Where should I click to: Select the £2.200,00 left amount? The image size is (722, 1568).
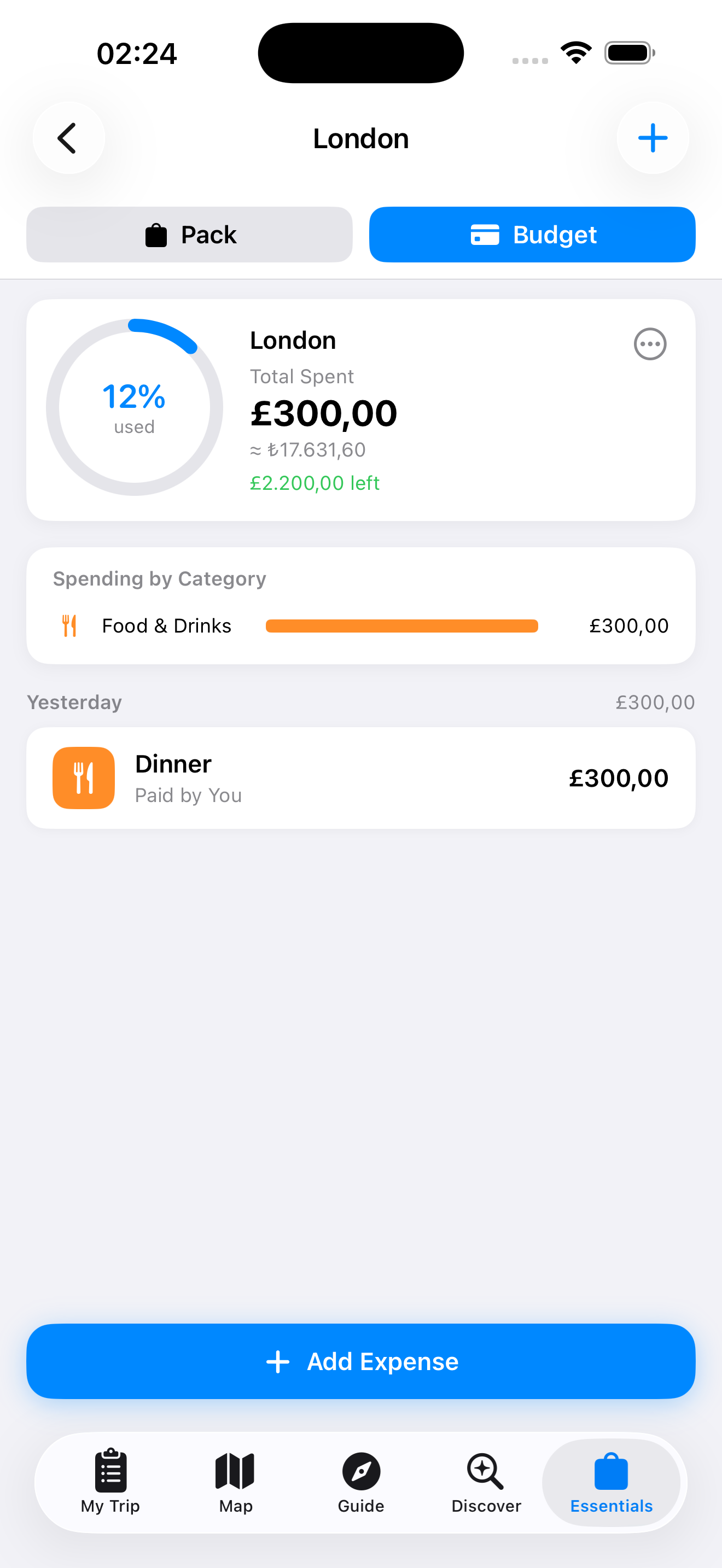point(315,483)
